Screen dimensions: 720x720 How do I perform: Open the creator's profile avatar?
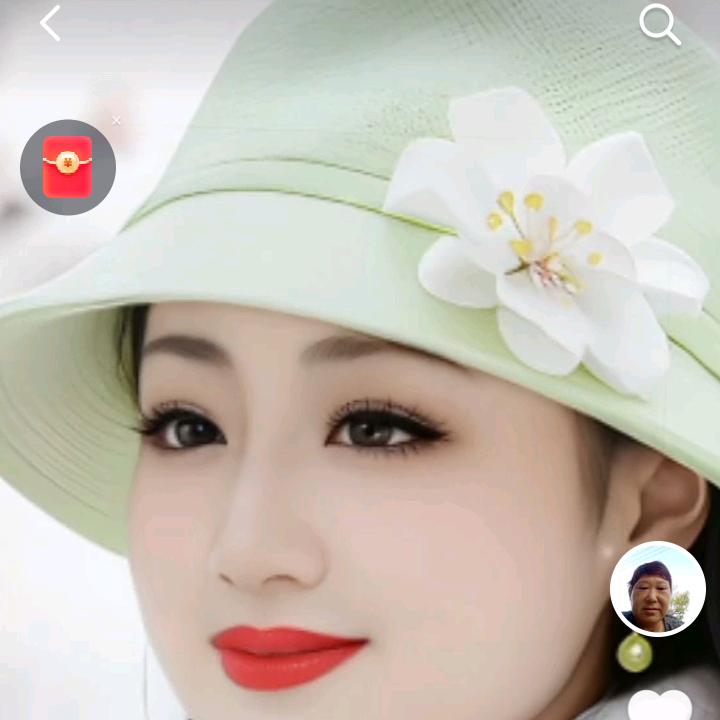pos(658,589)
